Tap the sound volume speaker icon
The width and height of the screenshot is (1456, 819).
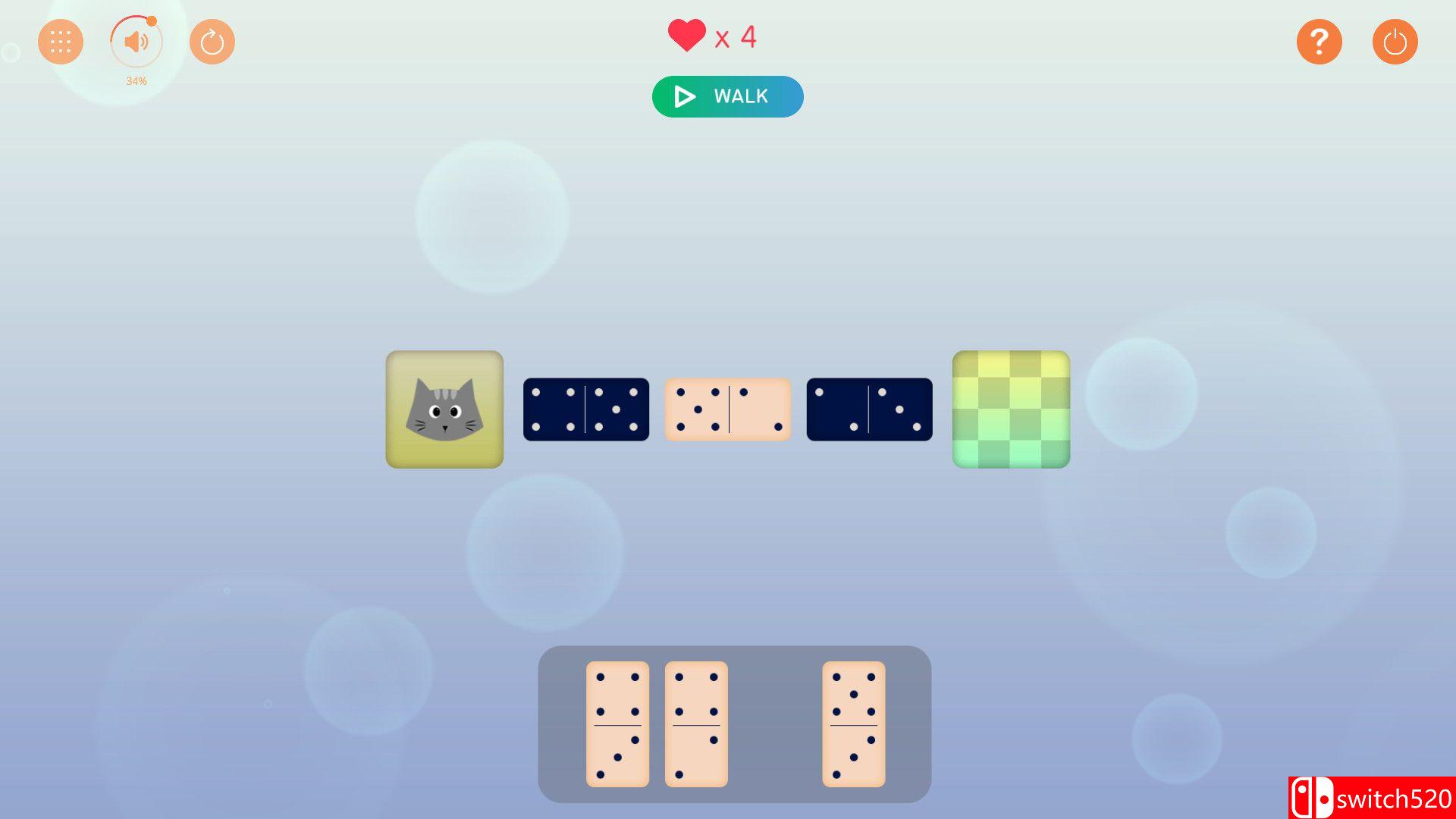click(x=136, y=42)
